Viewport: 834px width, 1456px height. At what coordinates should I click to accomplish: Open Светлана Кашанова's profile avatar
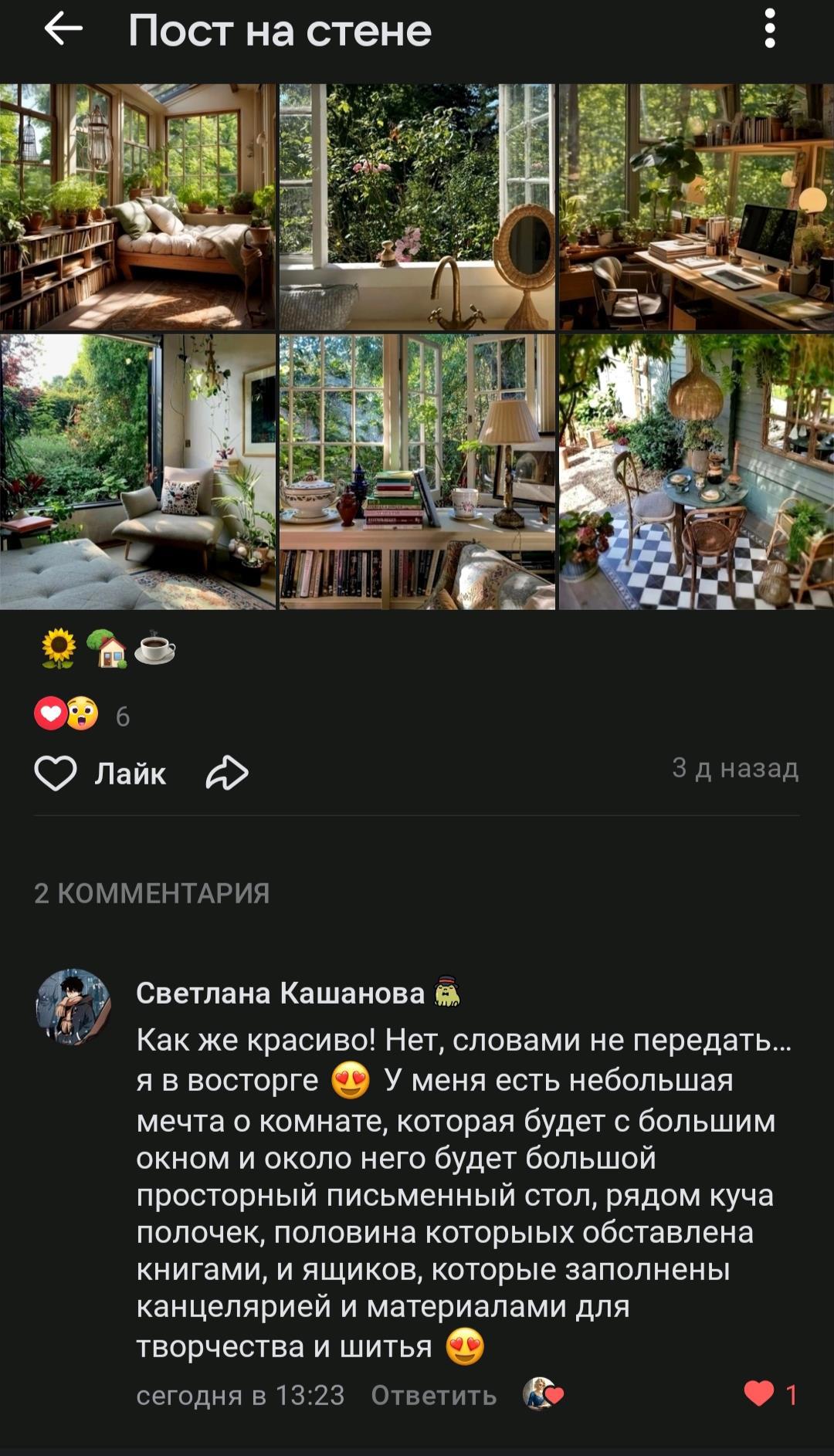73,1007
